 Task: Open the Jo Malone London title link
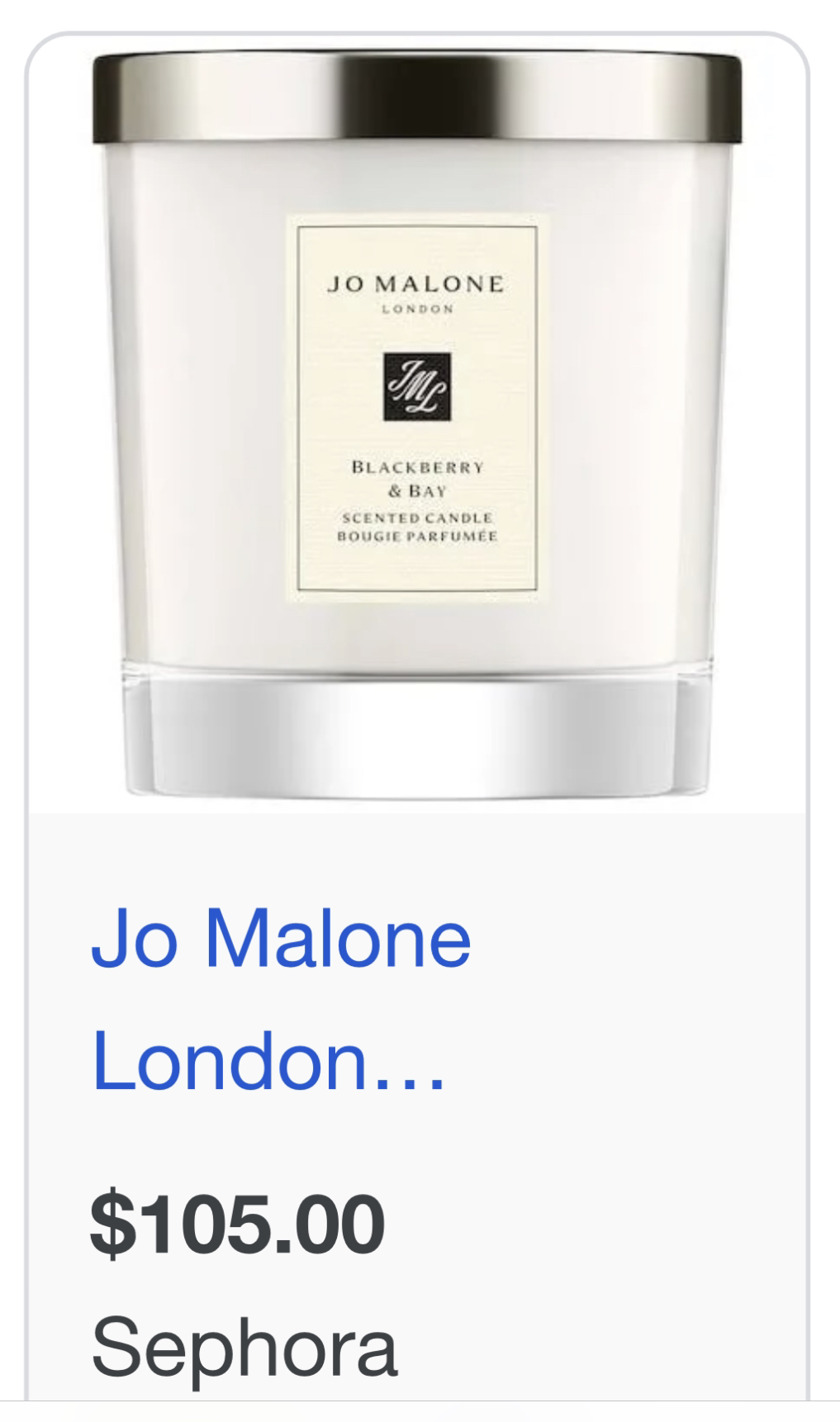click(x=281, y=998)
